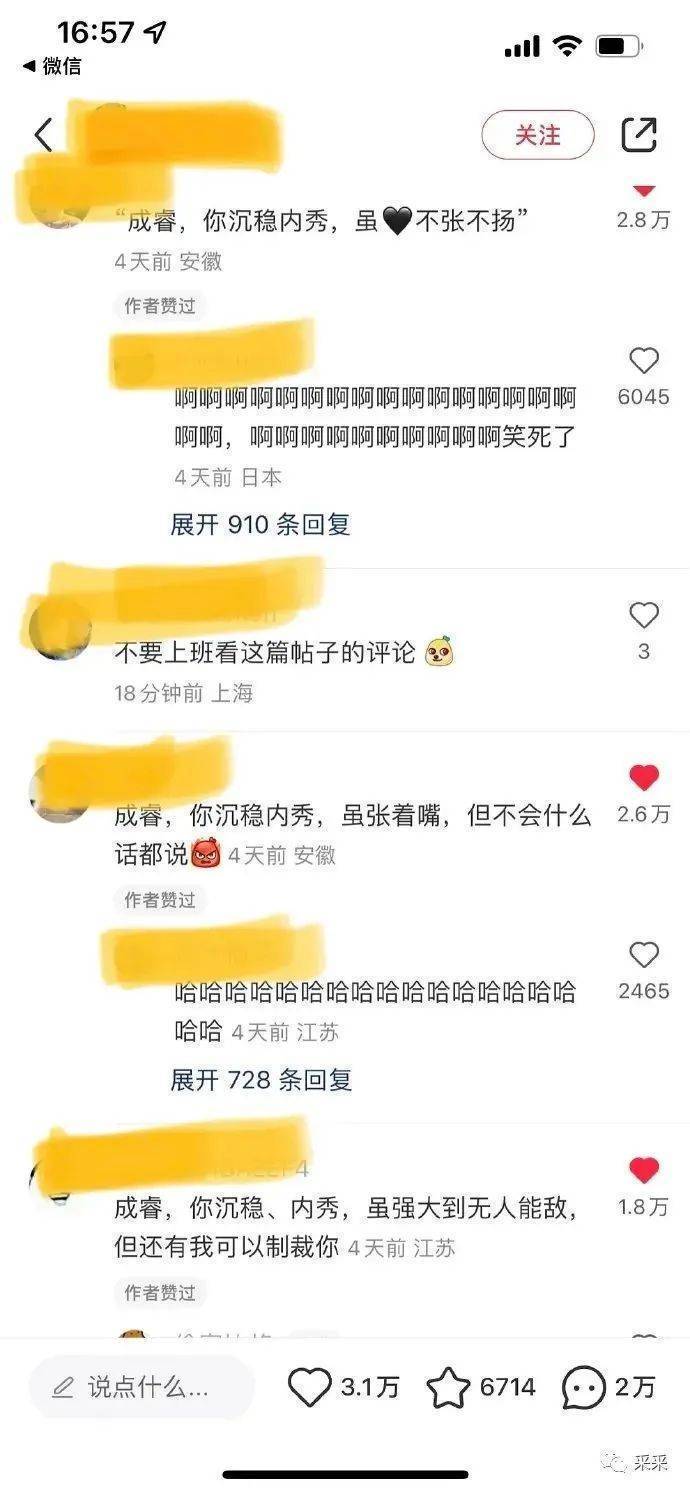Image resolution: width=690 pixels, height=1493 pixels.
Task: Expand 展开 728 条回复
Action: [260, 1079]
